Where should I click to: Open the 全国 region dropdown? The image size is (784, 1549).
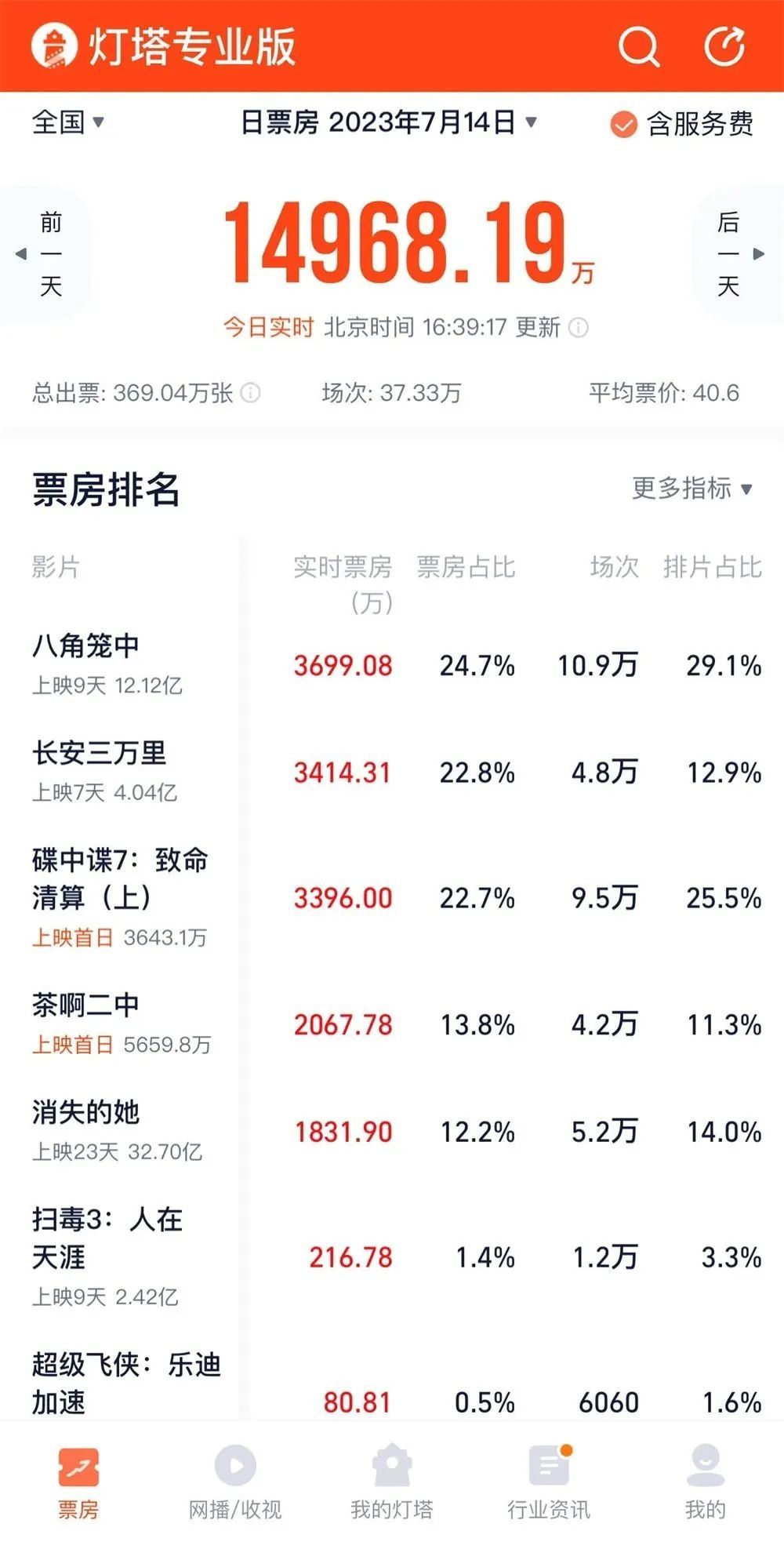pyautogui.click(x=67, y=122)
